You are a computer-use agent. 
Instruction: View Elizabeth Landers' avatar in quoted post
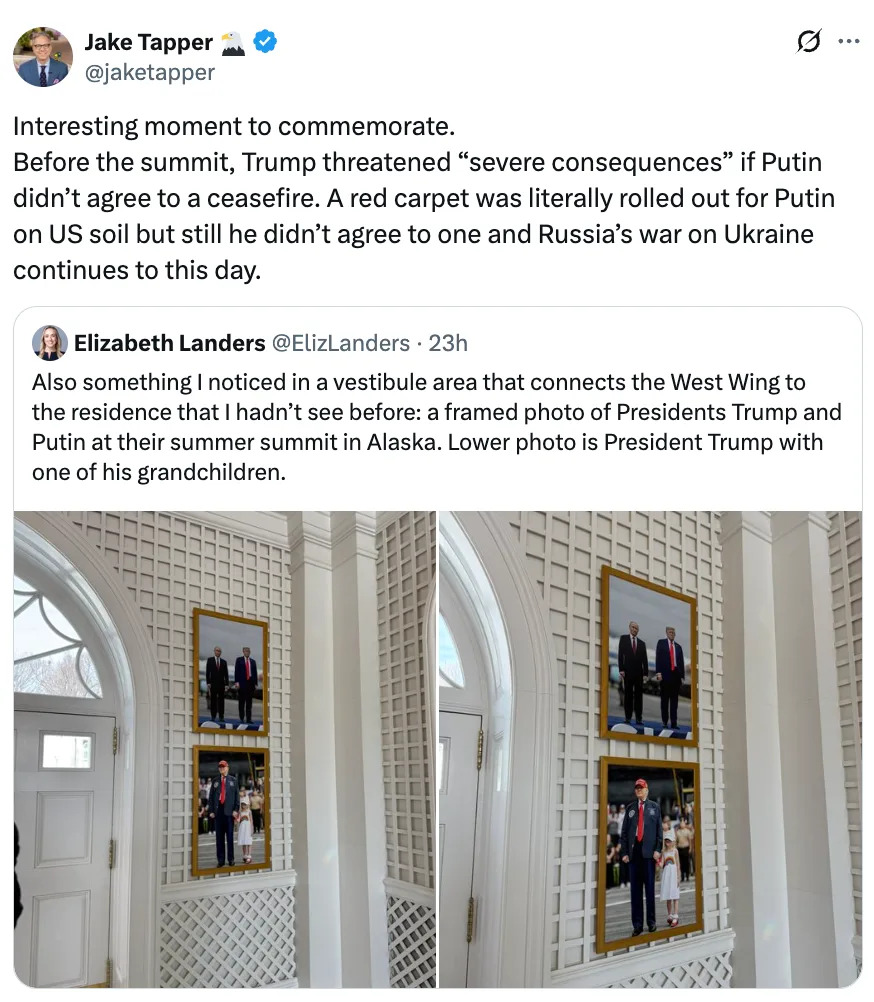point(50,343)
